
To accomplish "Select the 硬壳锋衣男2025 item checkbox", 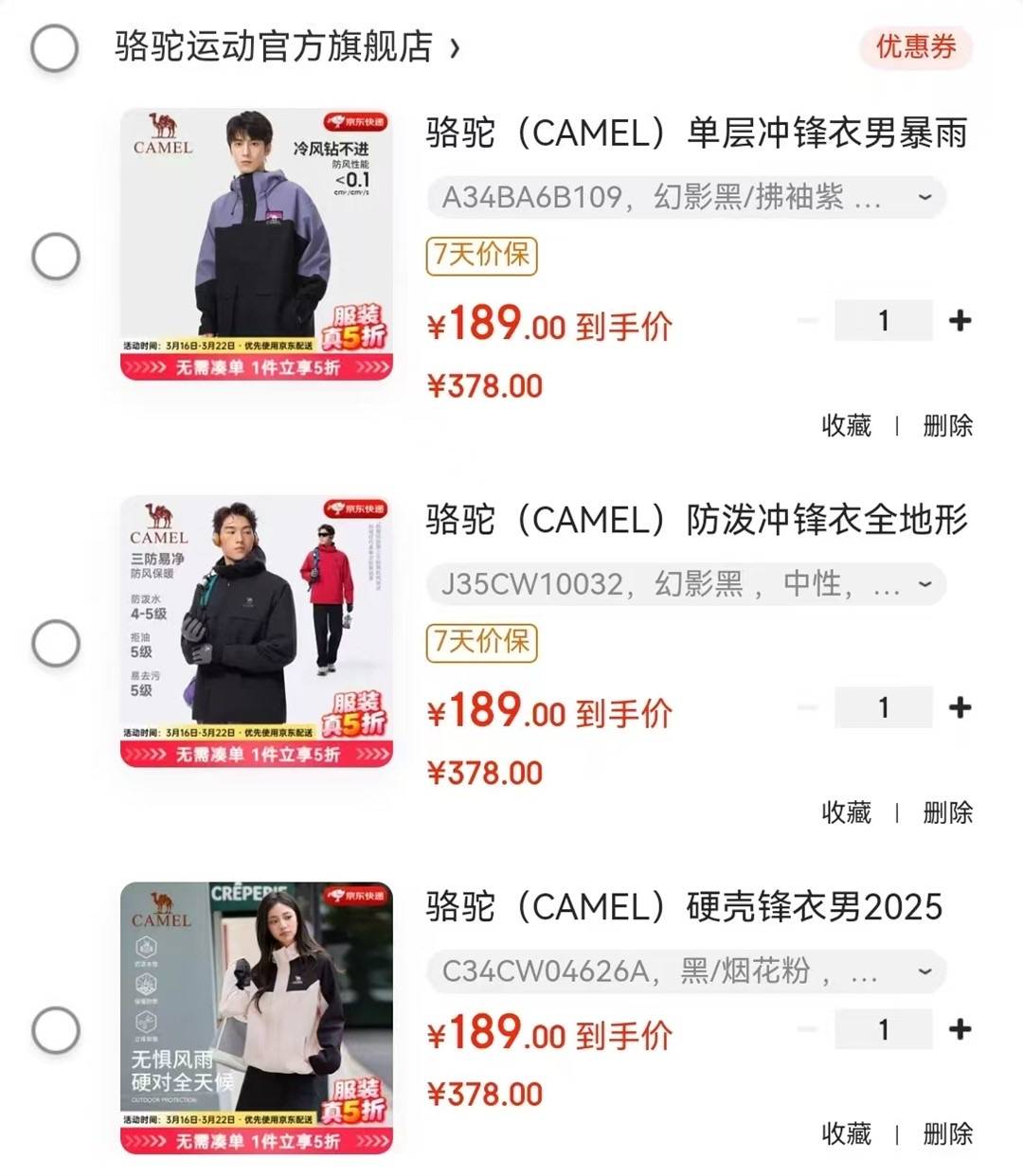I will pos(56,1030).
